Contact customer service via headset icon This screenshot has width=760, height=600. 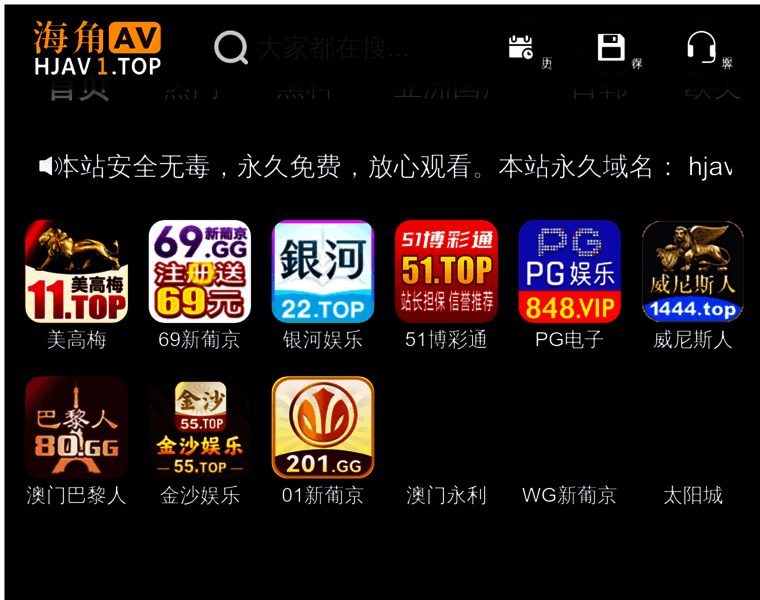[701, 47]
